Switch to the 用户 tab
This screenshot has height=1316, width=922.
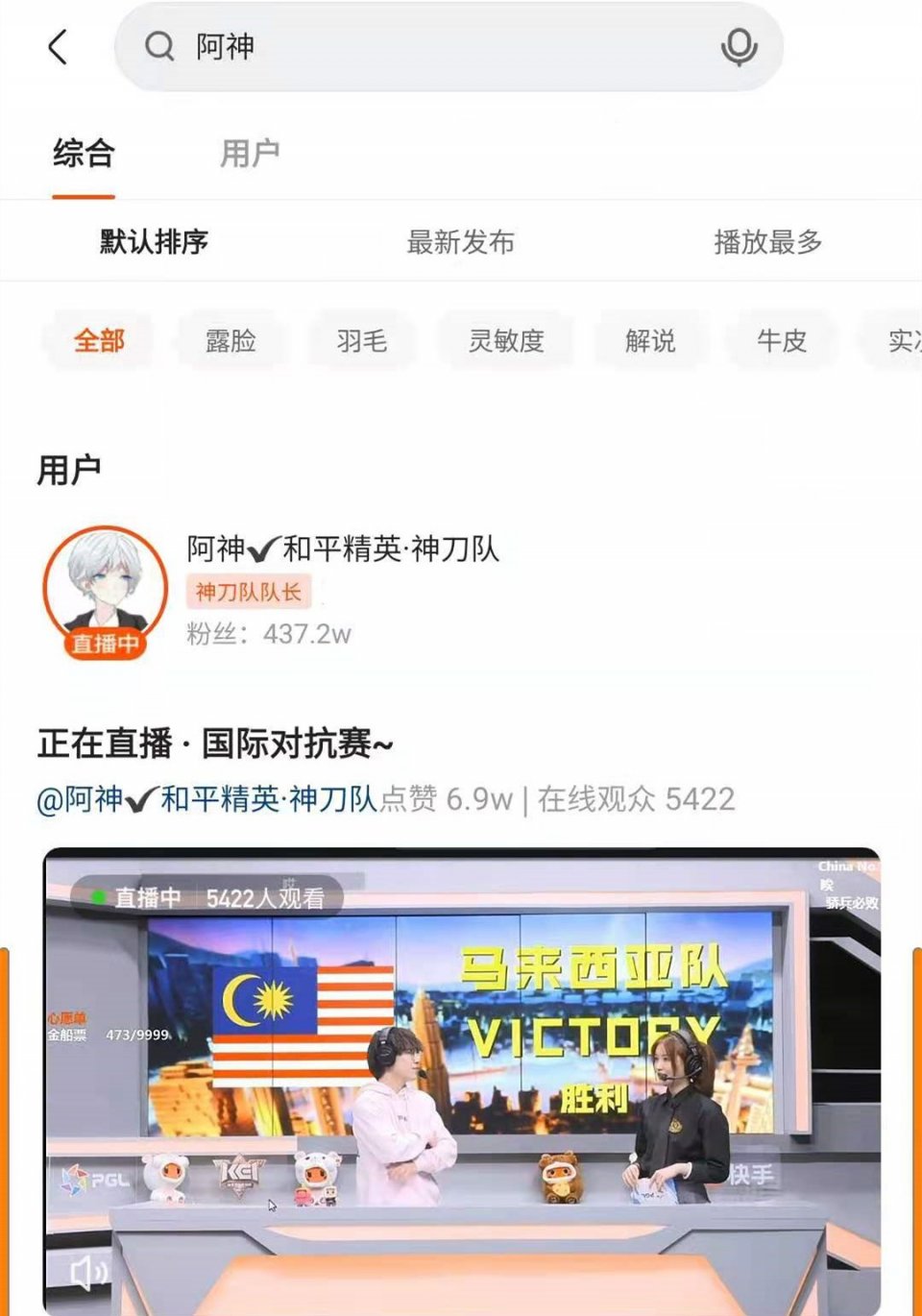pos(250,154)
